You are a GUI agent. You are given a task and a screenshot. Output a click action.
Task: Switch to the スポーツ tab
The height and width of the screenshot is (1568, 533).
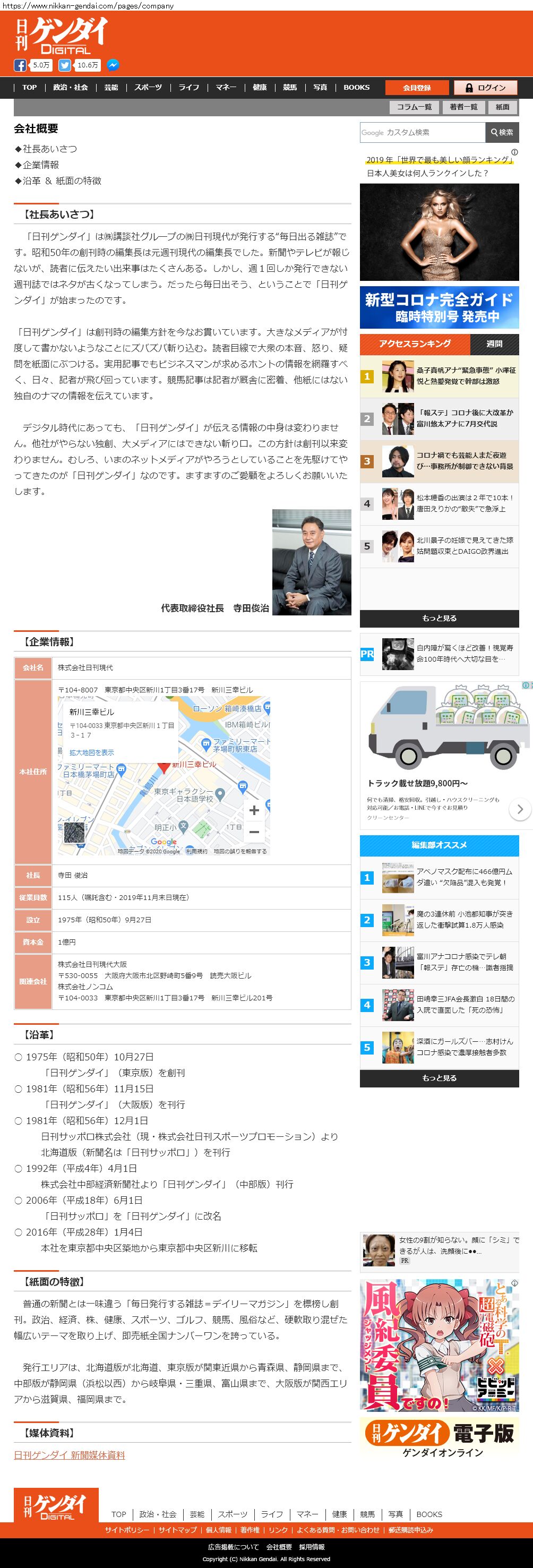pos(148,88)
